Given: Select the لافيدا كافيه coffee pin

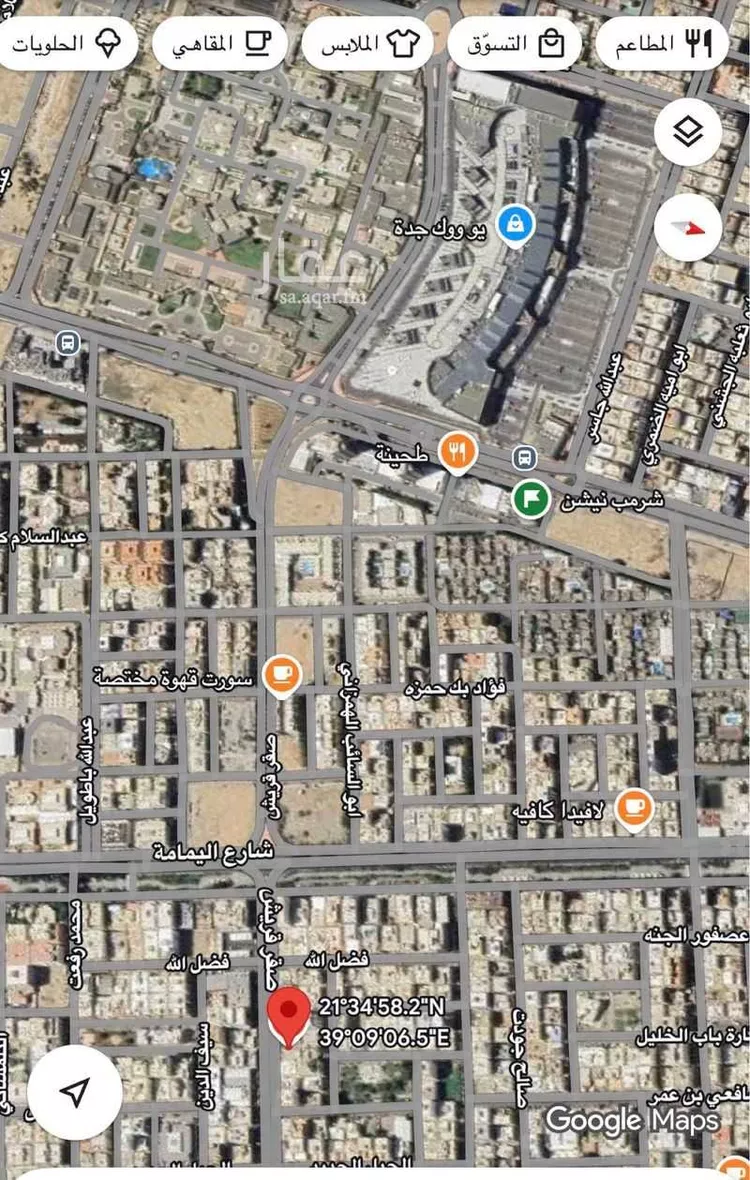Looking at the screenshot, I should pyautogui.click(x=633, y=805).
